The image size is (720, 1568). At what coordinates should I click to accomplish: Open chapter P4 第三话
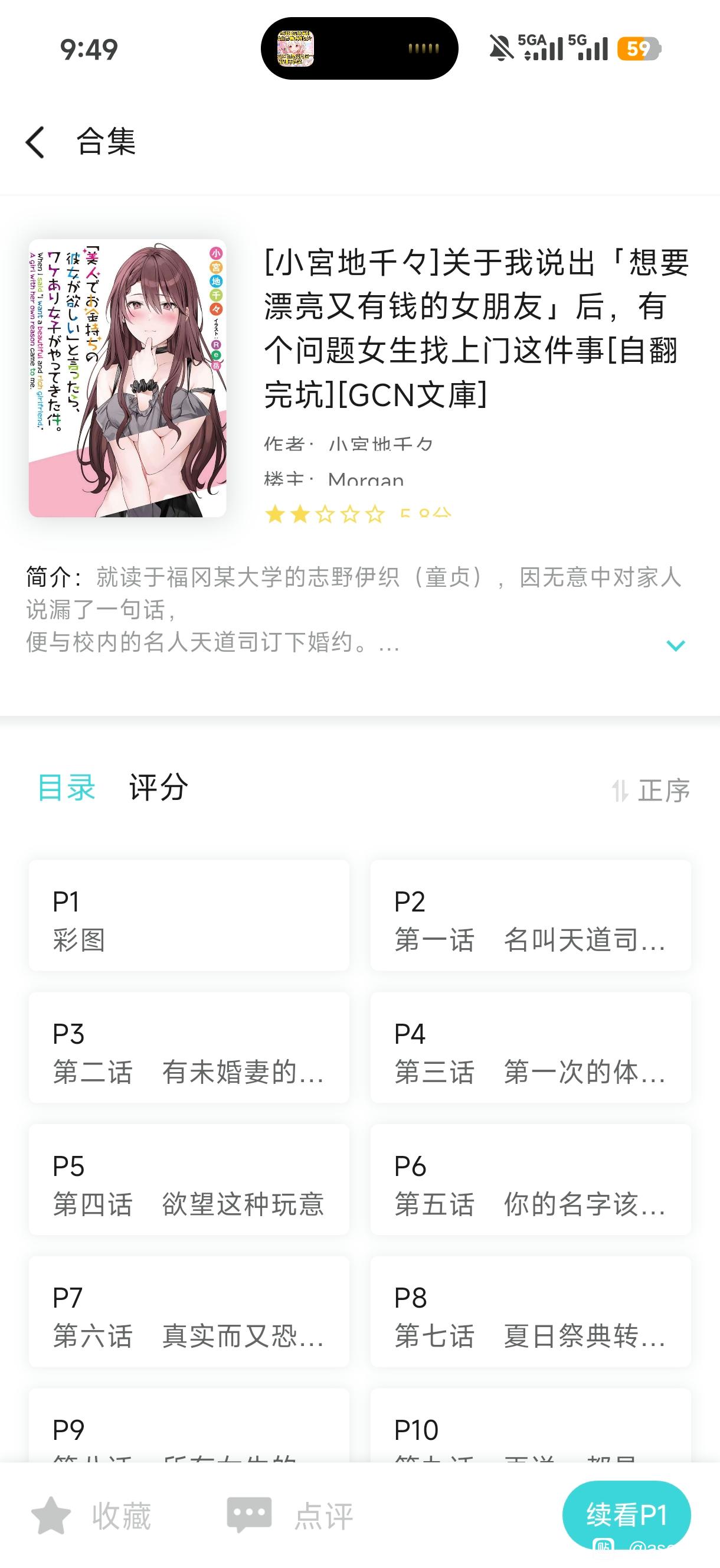click(x=530, y=1047)
